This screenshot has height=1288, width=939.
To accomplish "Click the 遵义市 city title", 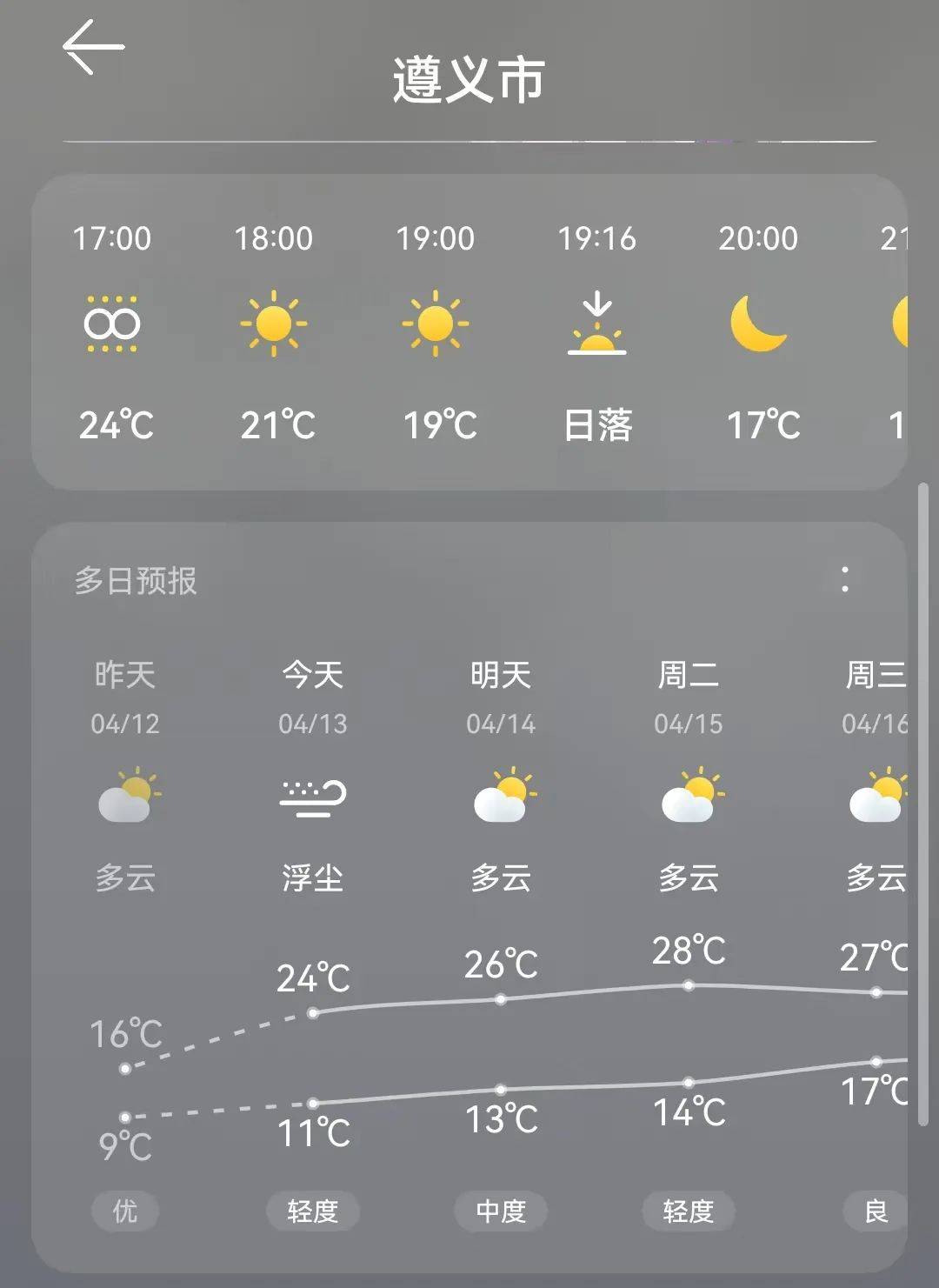I will pos(468,75).
